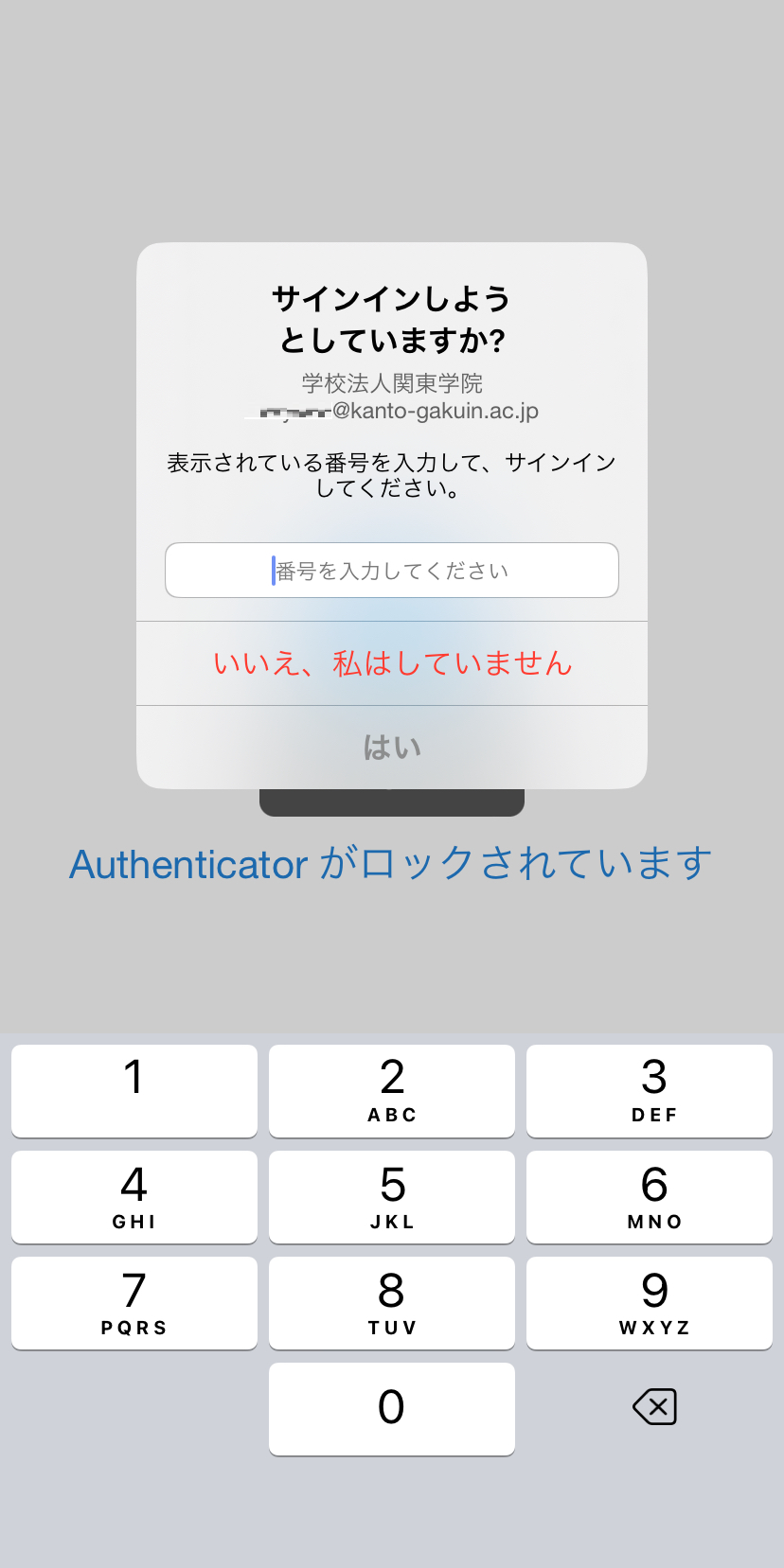The width and height of the screenshot is (784, 1568).
Task: Enter digit 7 on keypad
Action: [134, 1302]
